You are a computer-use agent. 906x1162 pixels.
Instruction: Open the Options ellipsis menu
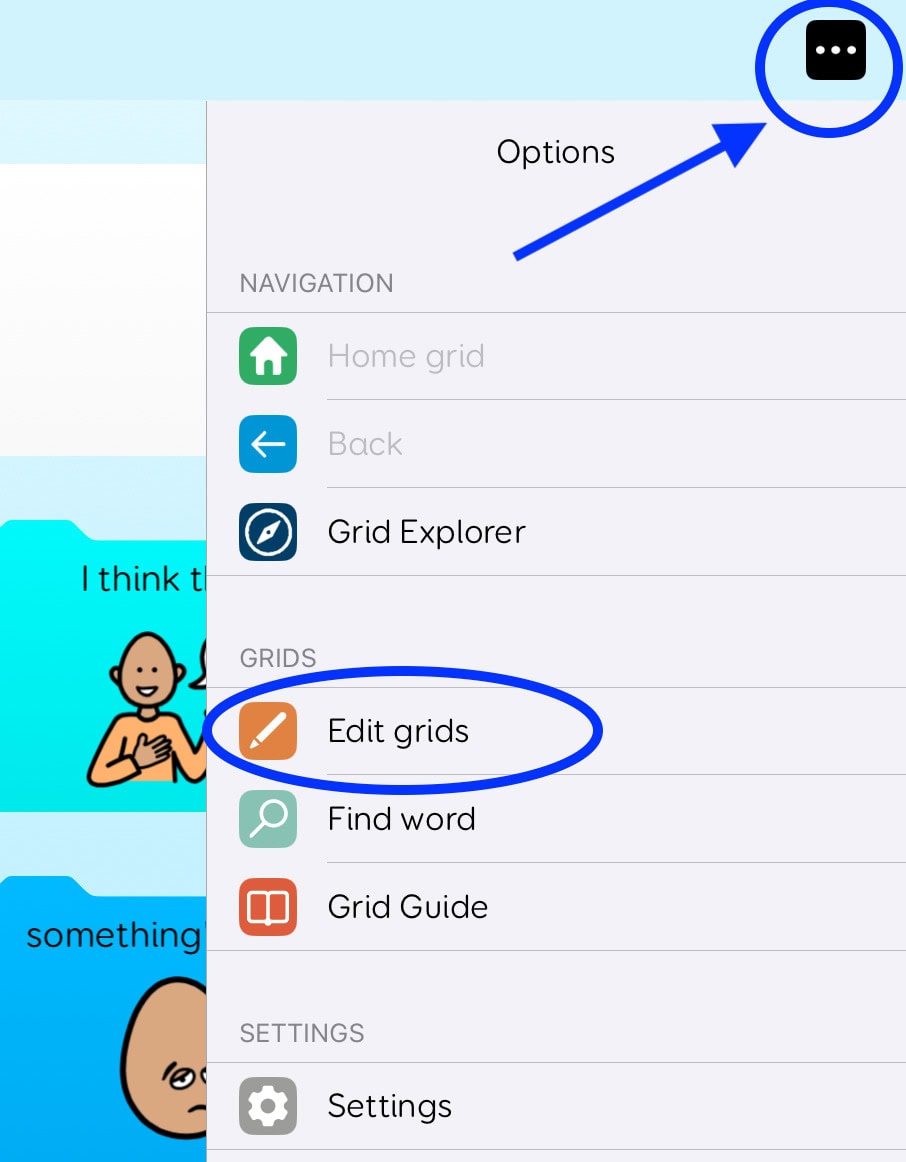(835, 49)
